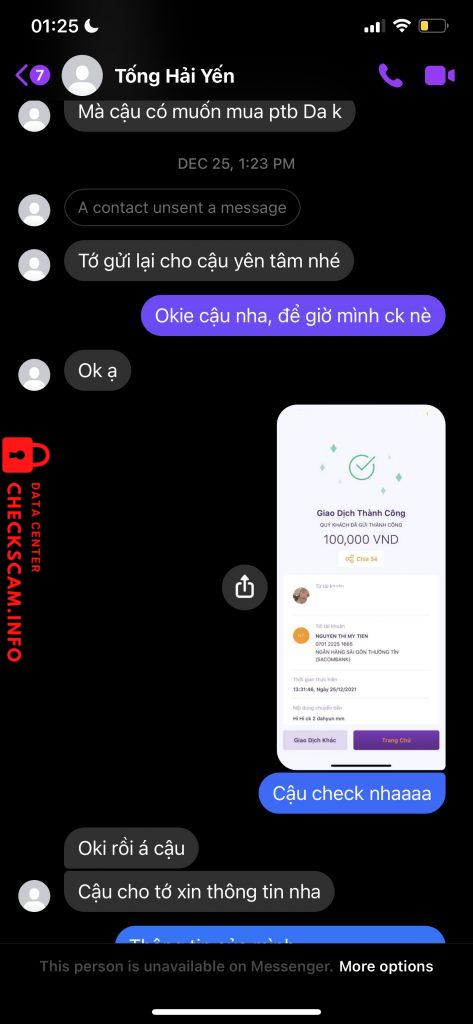
Task: Start a voice call with Tống Hải Yến
Action: tap(391, 76)
